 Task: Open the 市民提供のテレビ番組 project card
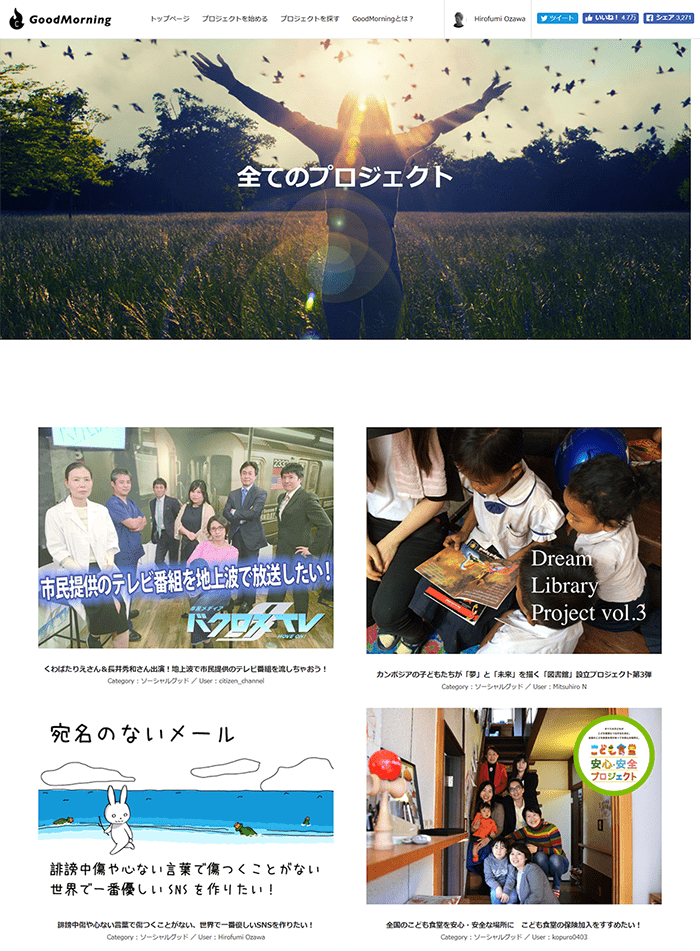pyautogui.click(x=186, y=540)
